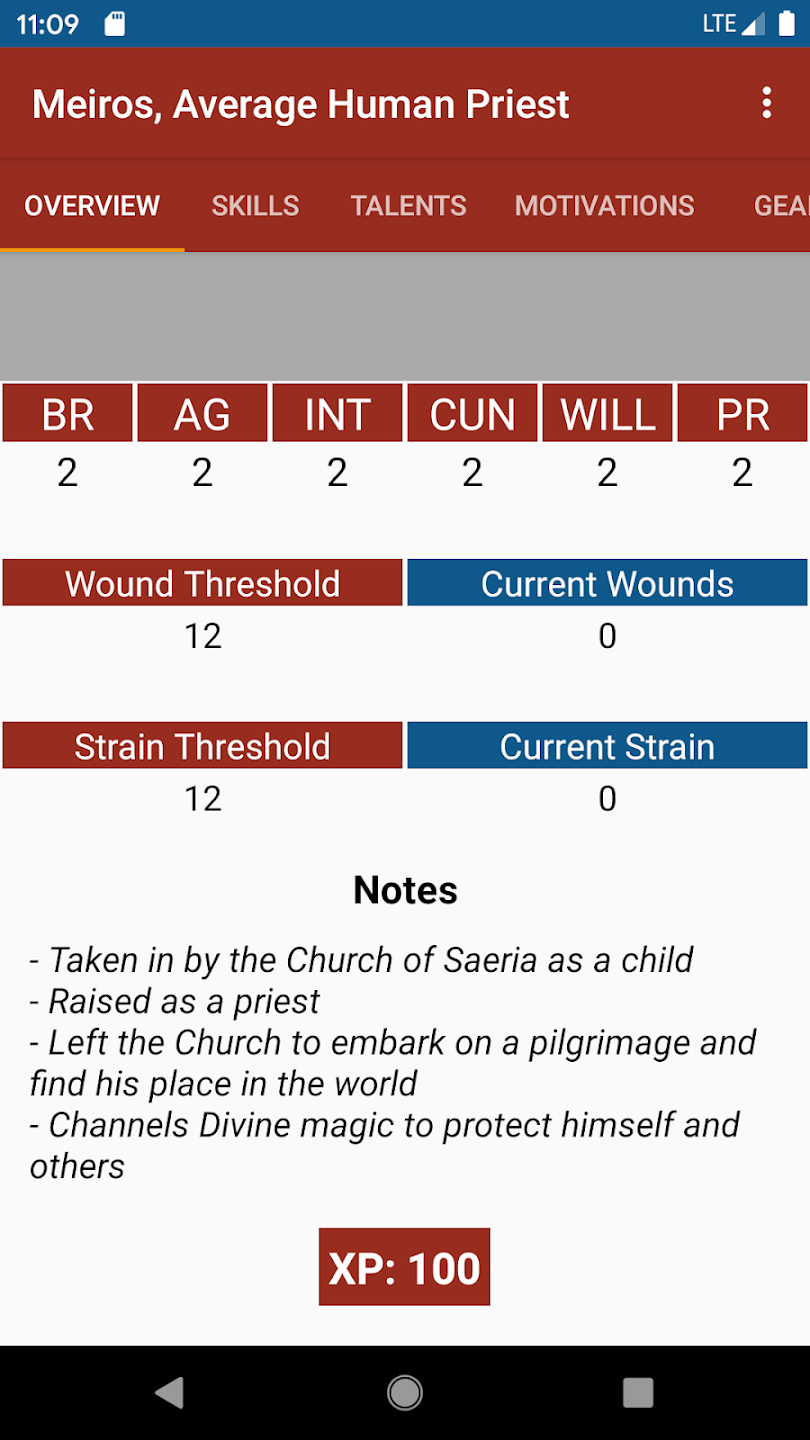Viewport: 810px width, 1440px height.
Task: Open the XP: 100 button
Action: coord(404,1266)
